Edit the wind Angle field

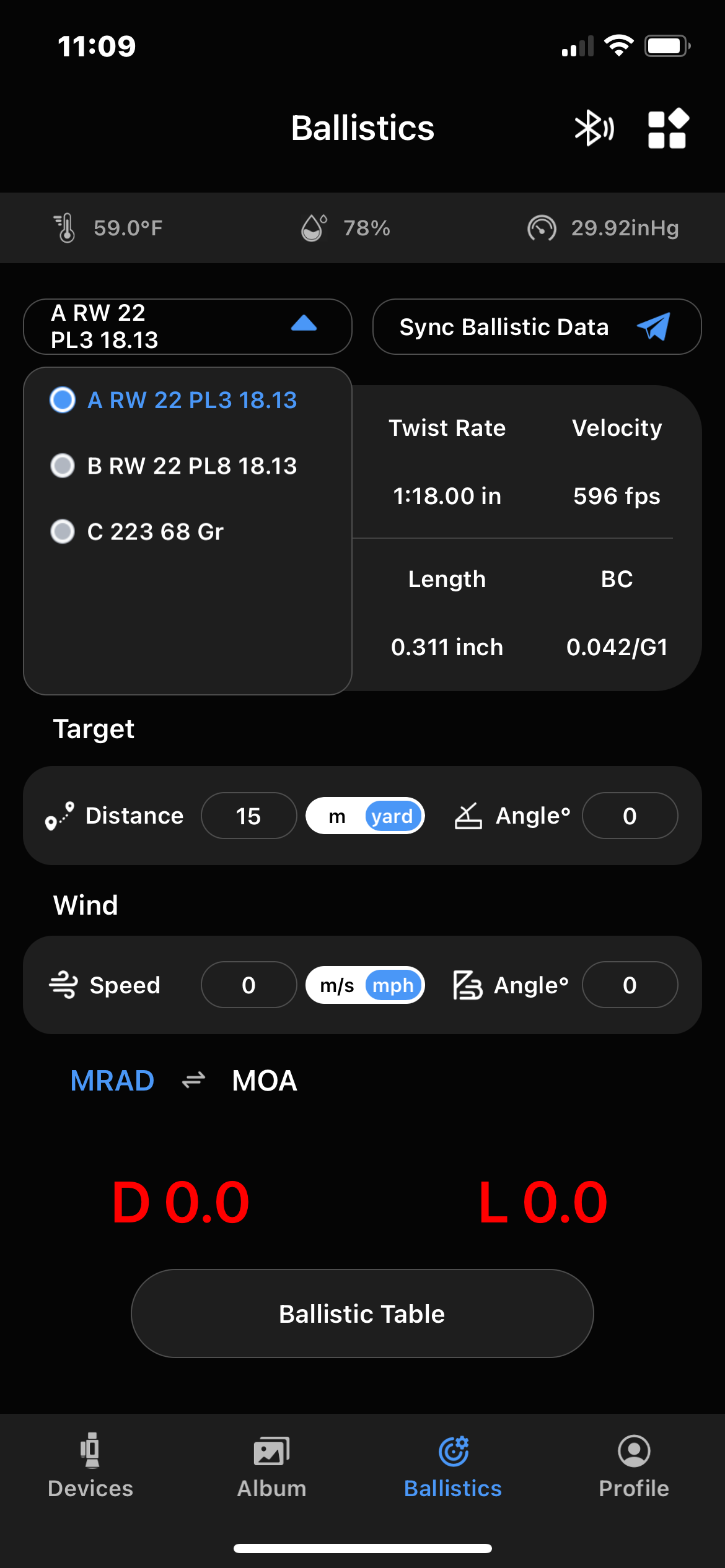630,985
